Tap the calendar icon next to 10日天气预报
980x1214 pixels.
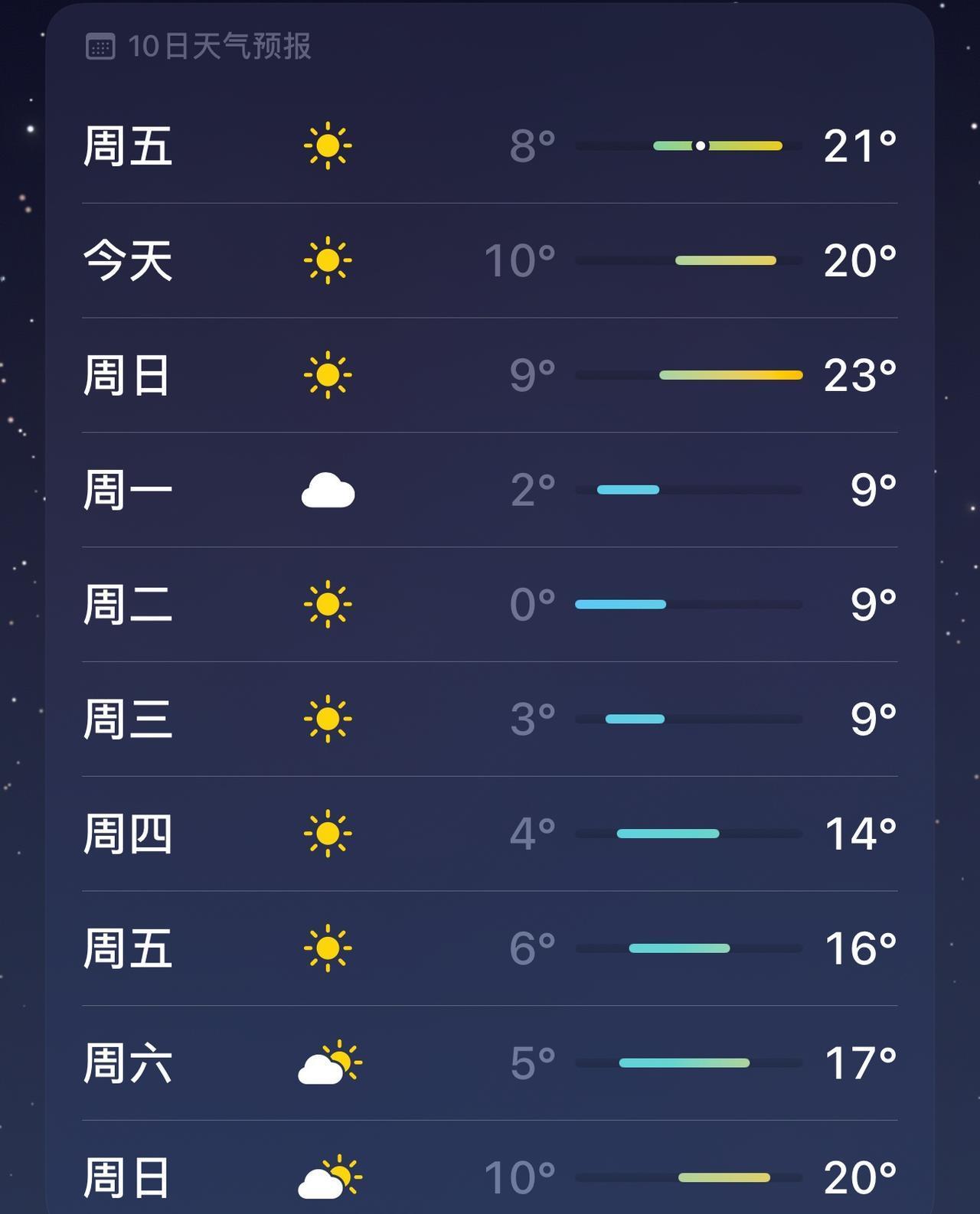100,46
